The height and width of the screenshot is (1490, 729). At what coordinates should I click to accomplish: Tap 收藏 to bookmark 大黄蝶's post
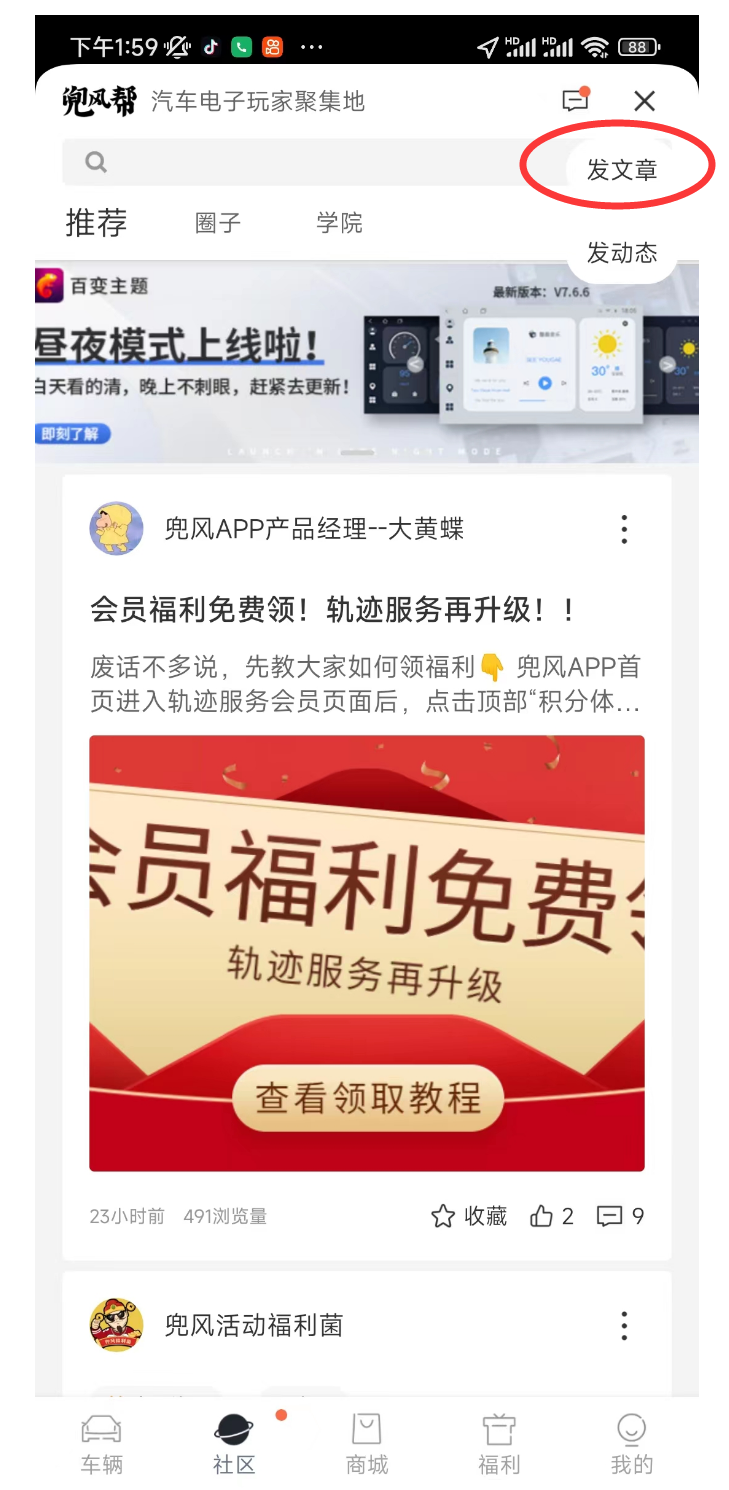tap(470, 1216)
